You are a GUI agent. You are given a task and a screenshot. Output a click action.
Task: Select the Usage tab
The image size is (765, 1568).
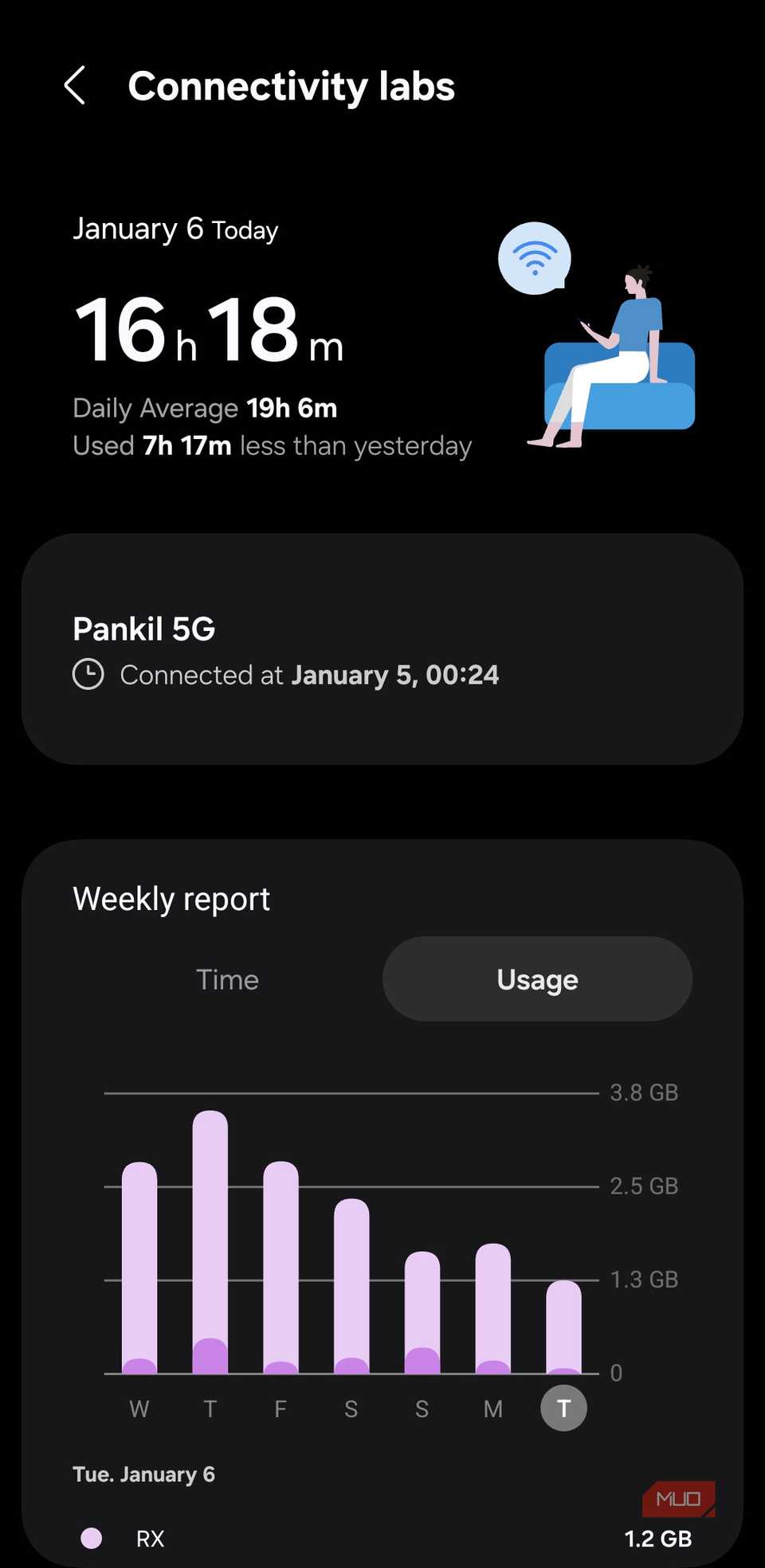pyautogui.click(x=537, y=979)
